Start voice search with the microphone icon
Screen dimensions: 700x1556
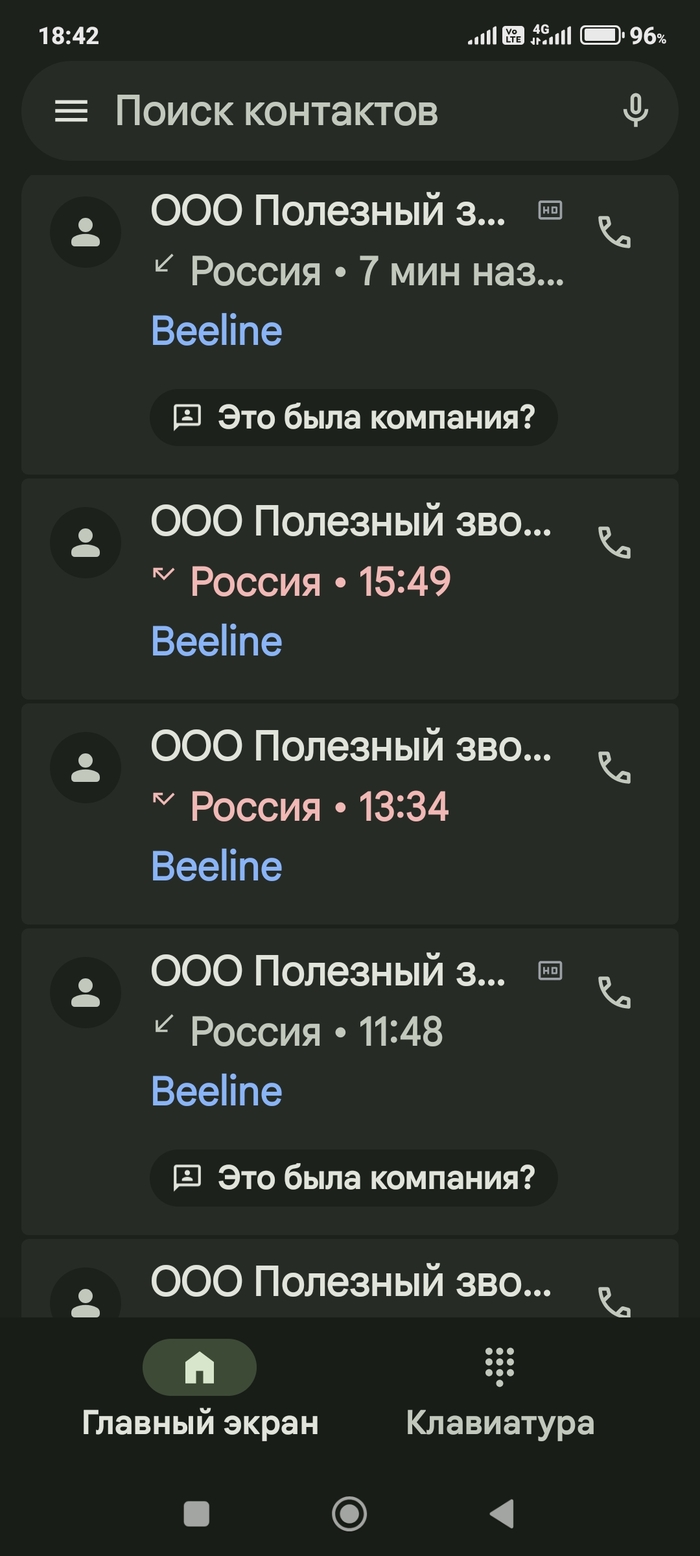635,111
